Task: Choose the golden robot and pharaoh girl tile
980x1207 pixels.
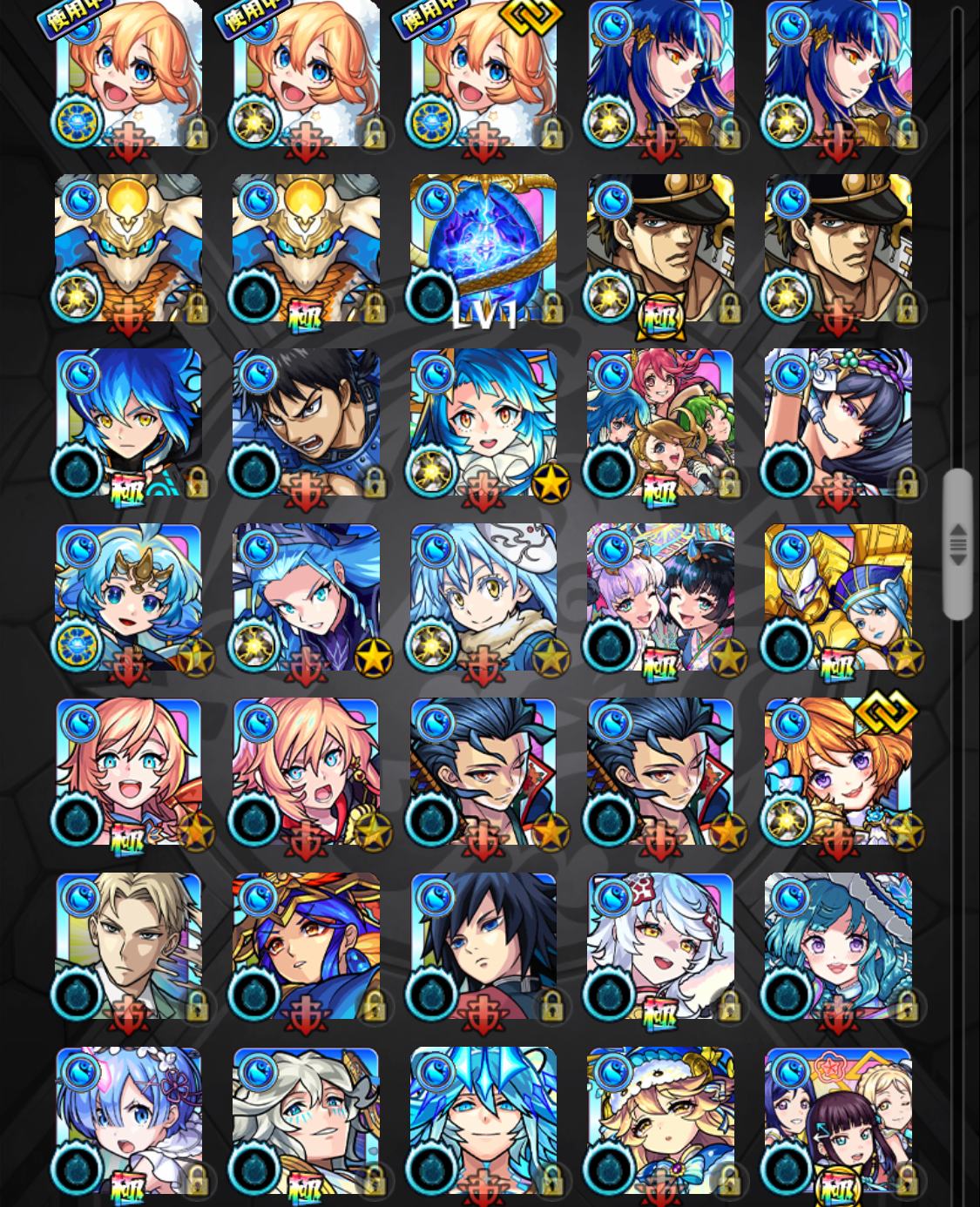Action: click(x=838, y=597)
